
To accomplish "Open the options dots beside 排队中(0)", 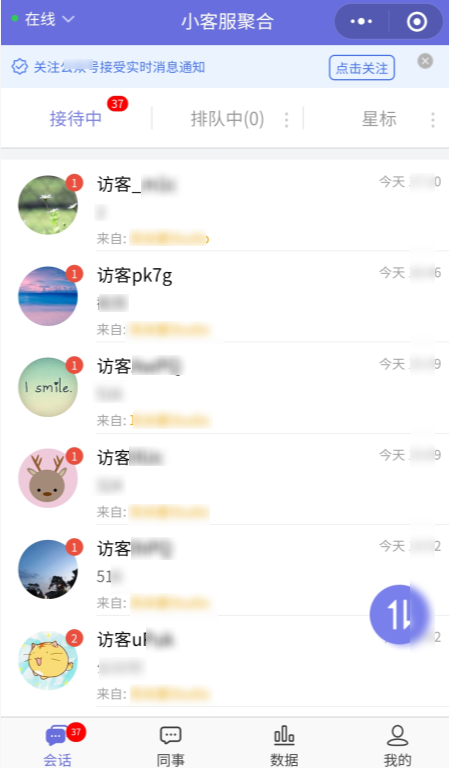I will pos(286,120).
